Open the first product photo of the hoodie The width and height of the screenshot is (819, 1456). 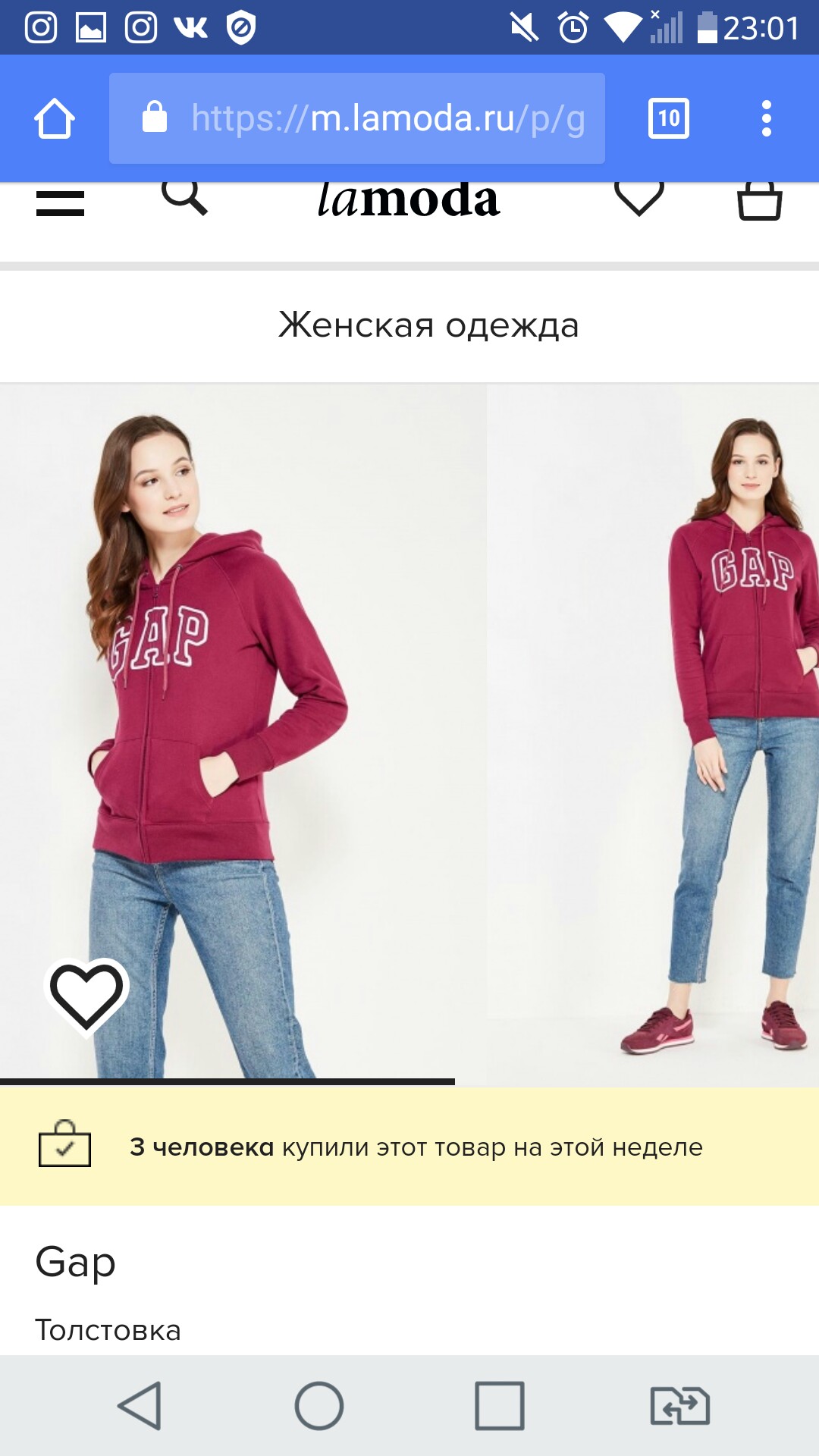coord(243,732)
